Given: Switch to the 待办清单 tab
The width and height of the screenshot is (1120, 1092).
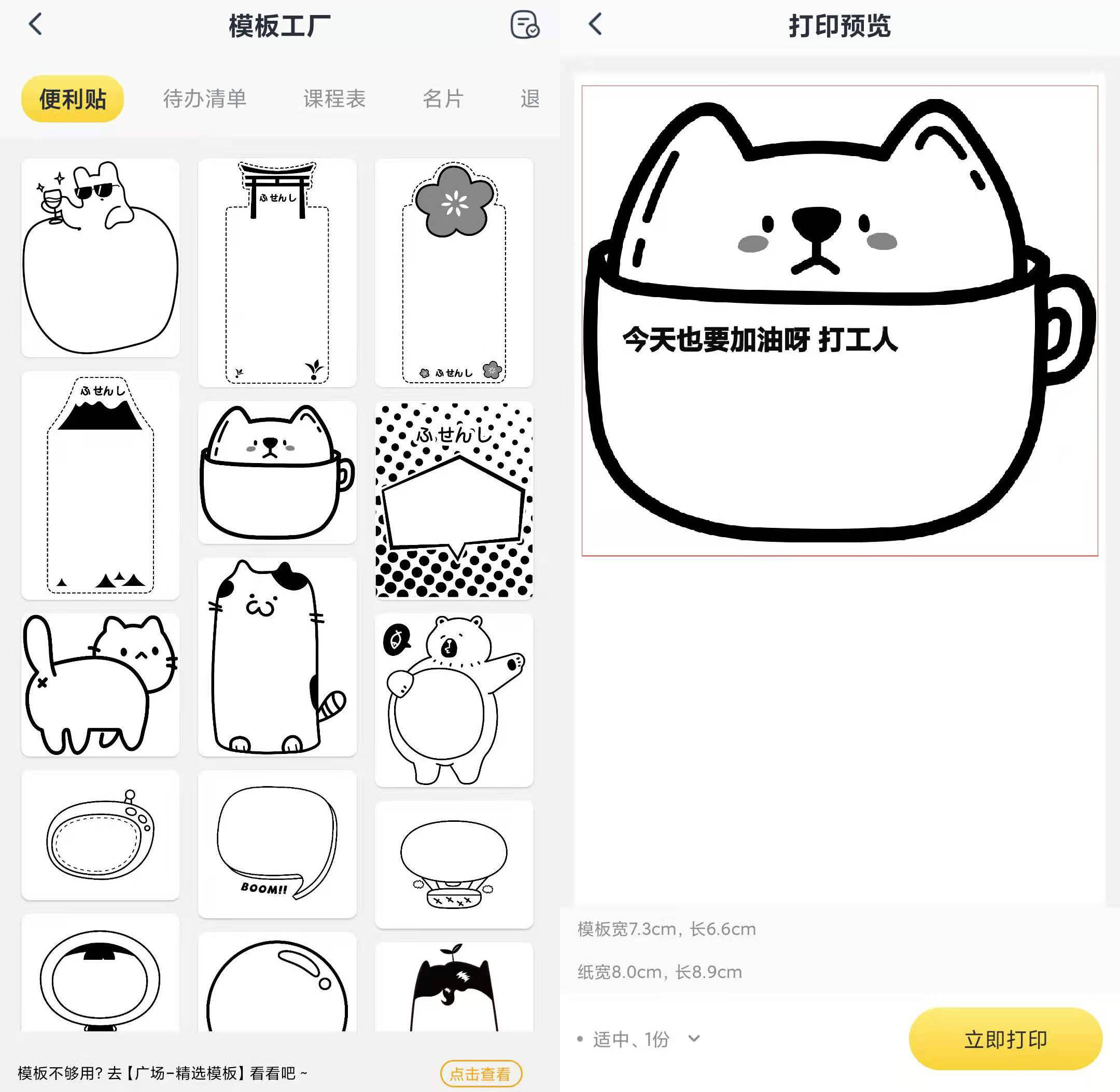Looking at the screenshot, I should click(x=205, y=99).
